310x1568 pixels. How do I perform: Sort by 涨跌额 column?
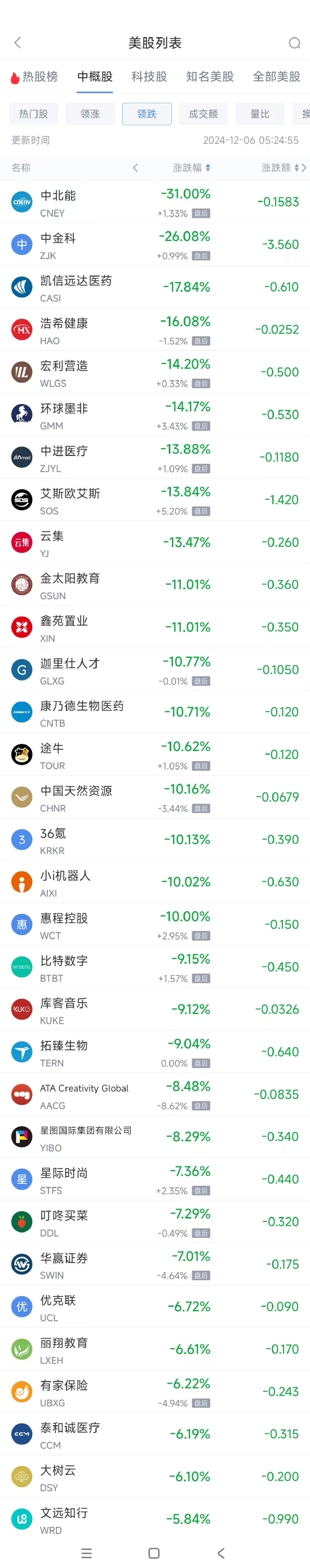[280, 168]
